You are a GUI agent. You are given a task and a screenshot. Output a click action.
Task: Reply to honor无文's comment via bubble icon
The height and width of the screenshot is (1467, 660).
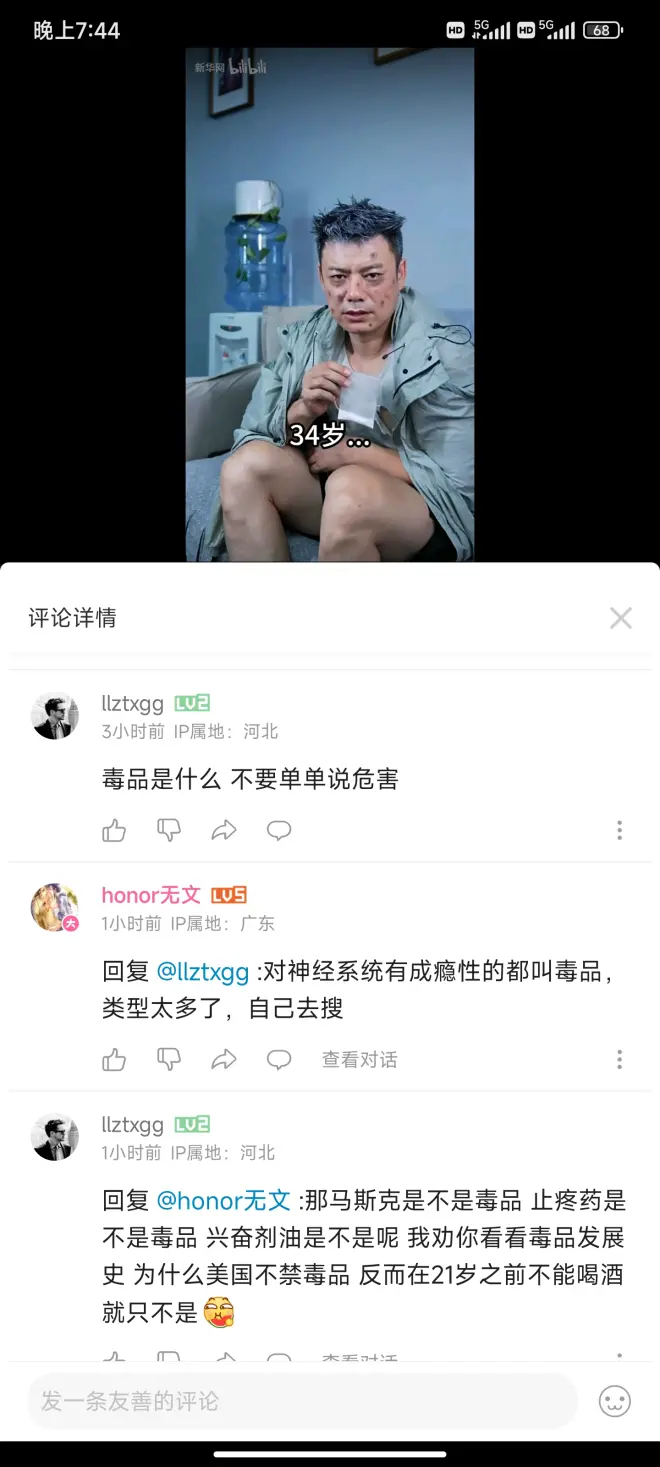(279, 1059)
